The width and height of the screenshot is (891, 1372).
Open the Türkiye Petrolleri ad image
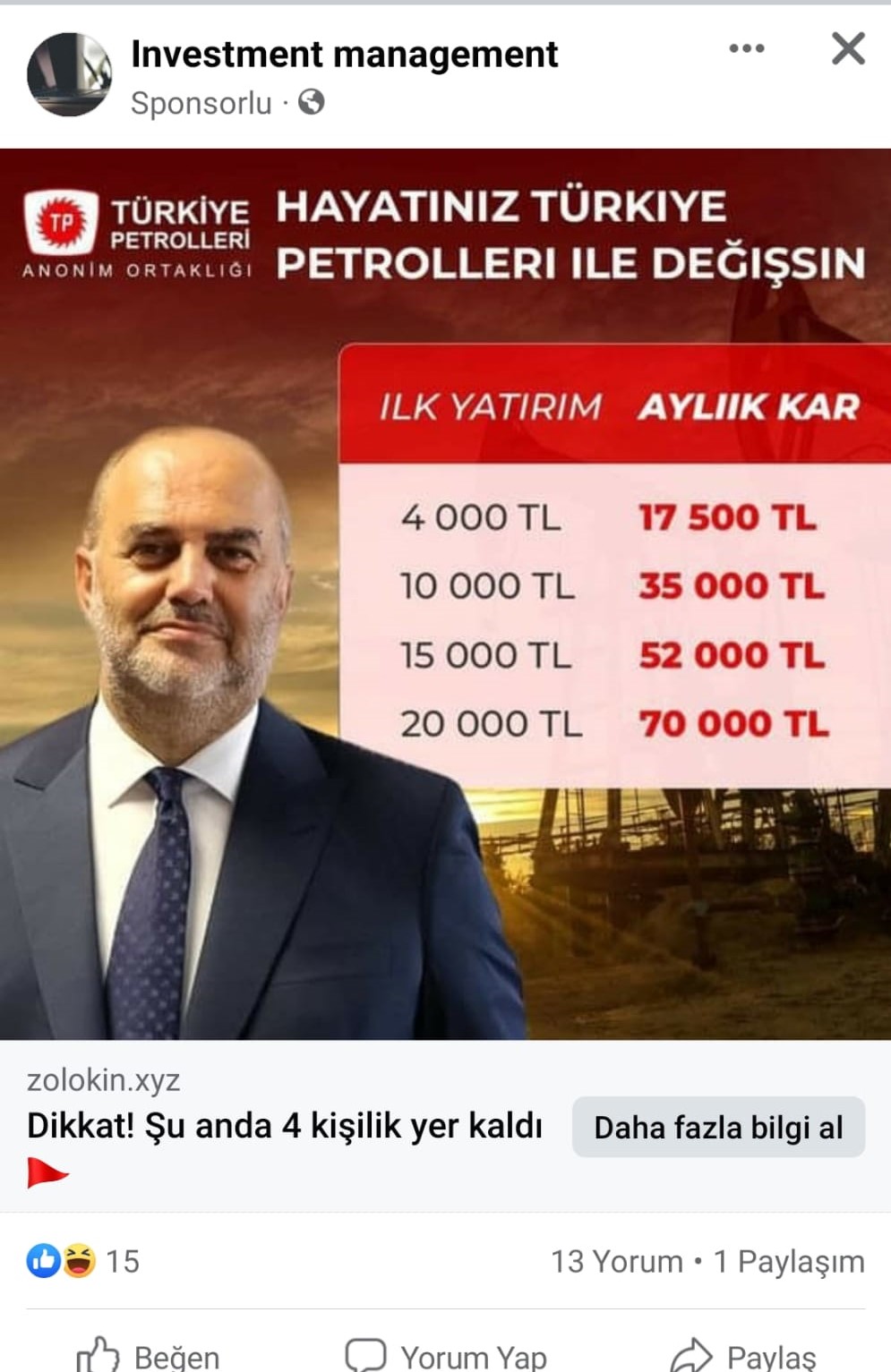click(x=445, y=592)
